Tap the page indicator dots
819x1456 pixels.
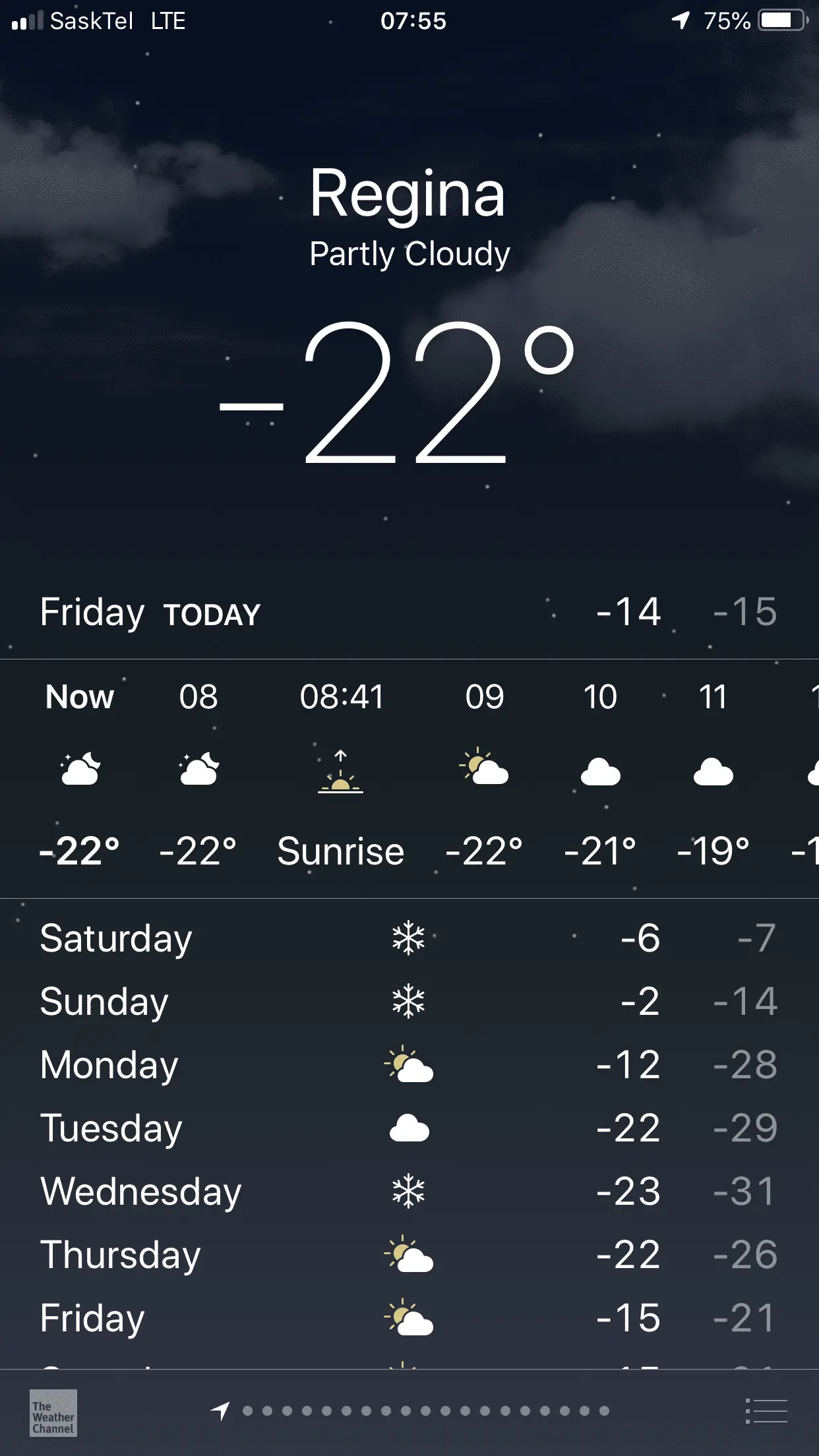point(425,1411)
